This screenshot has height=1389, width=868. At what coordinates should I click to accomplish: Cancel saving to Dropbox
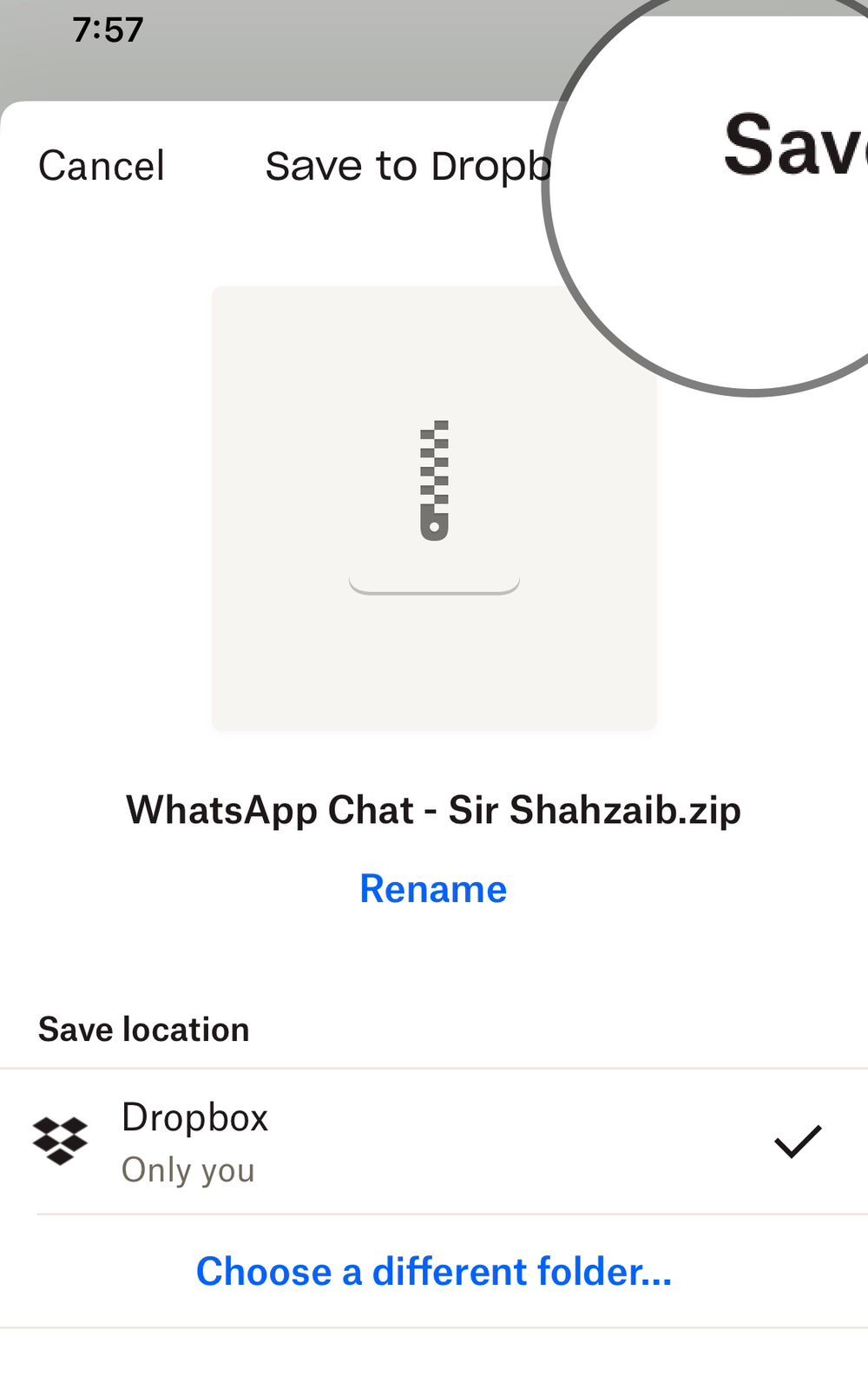pos(102,166)
